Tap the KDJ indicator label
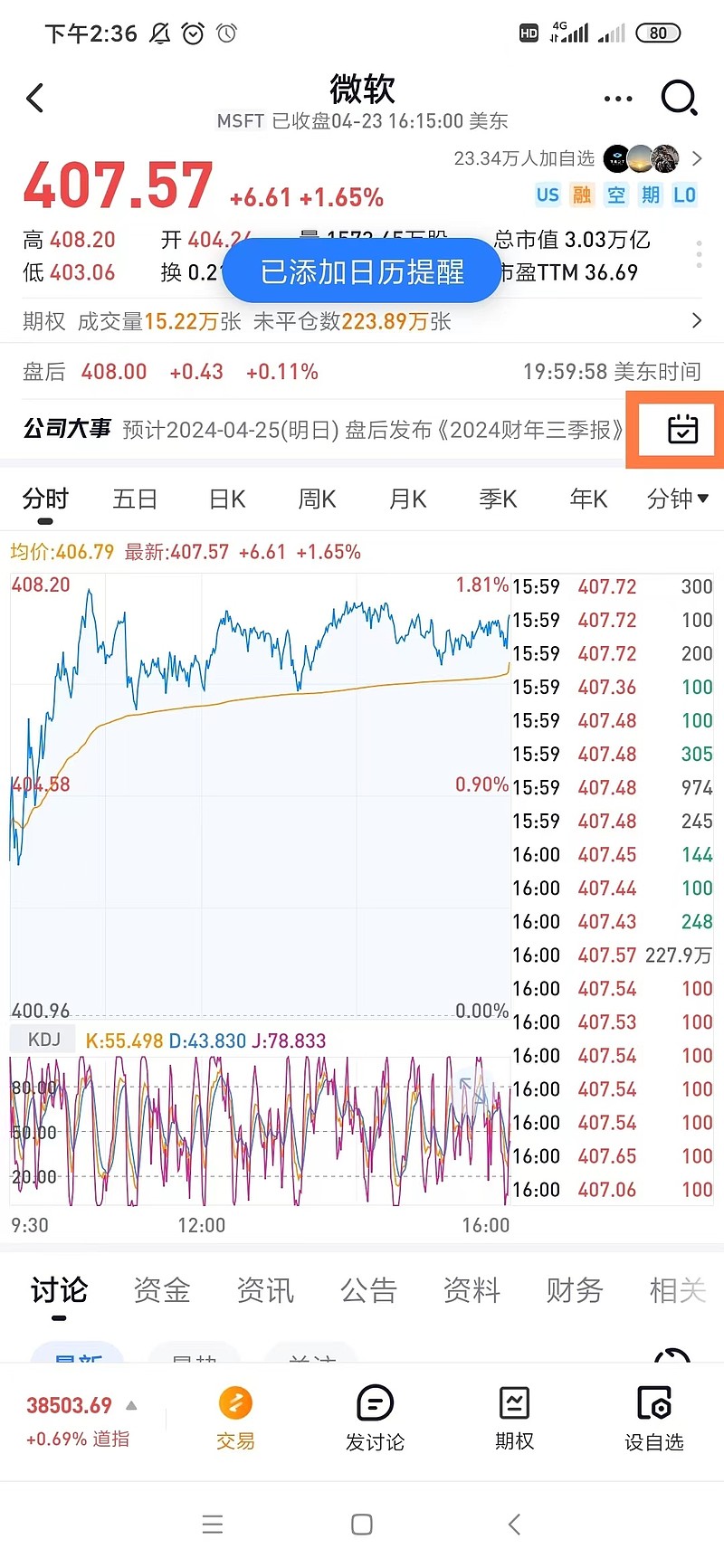This screenshot has height=1568, width=724. point(42,1039)
